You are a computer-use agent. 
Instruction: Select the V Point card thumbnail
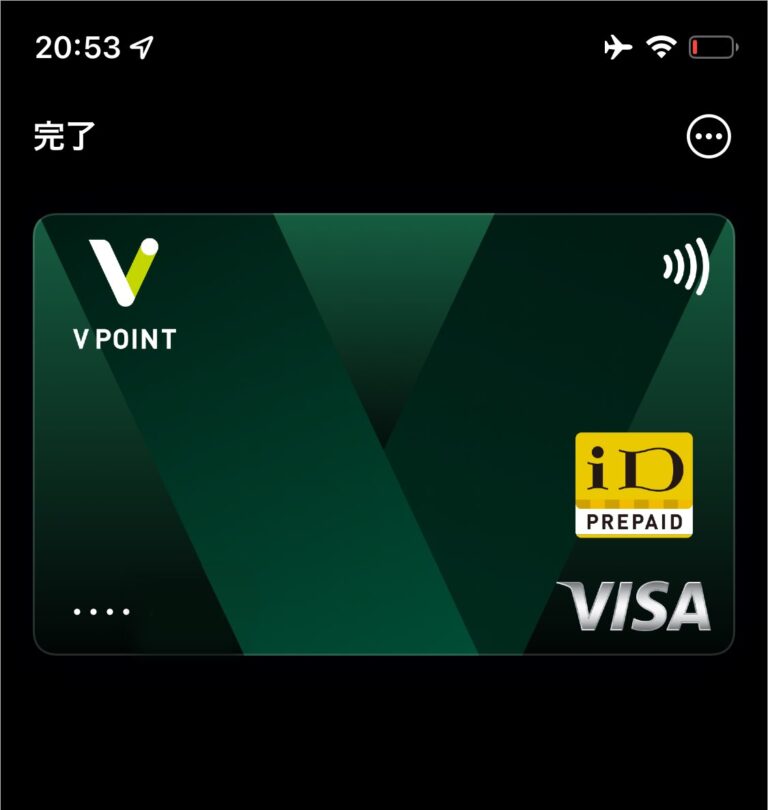pos(384,430)
